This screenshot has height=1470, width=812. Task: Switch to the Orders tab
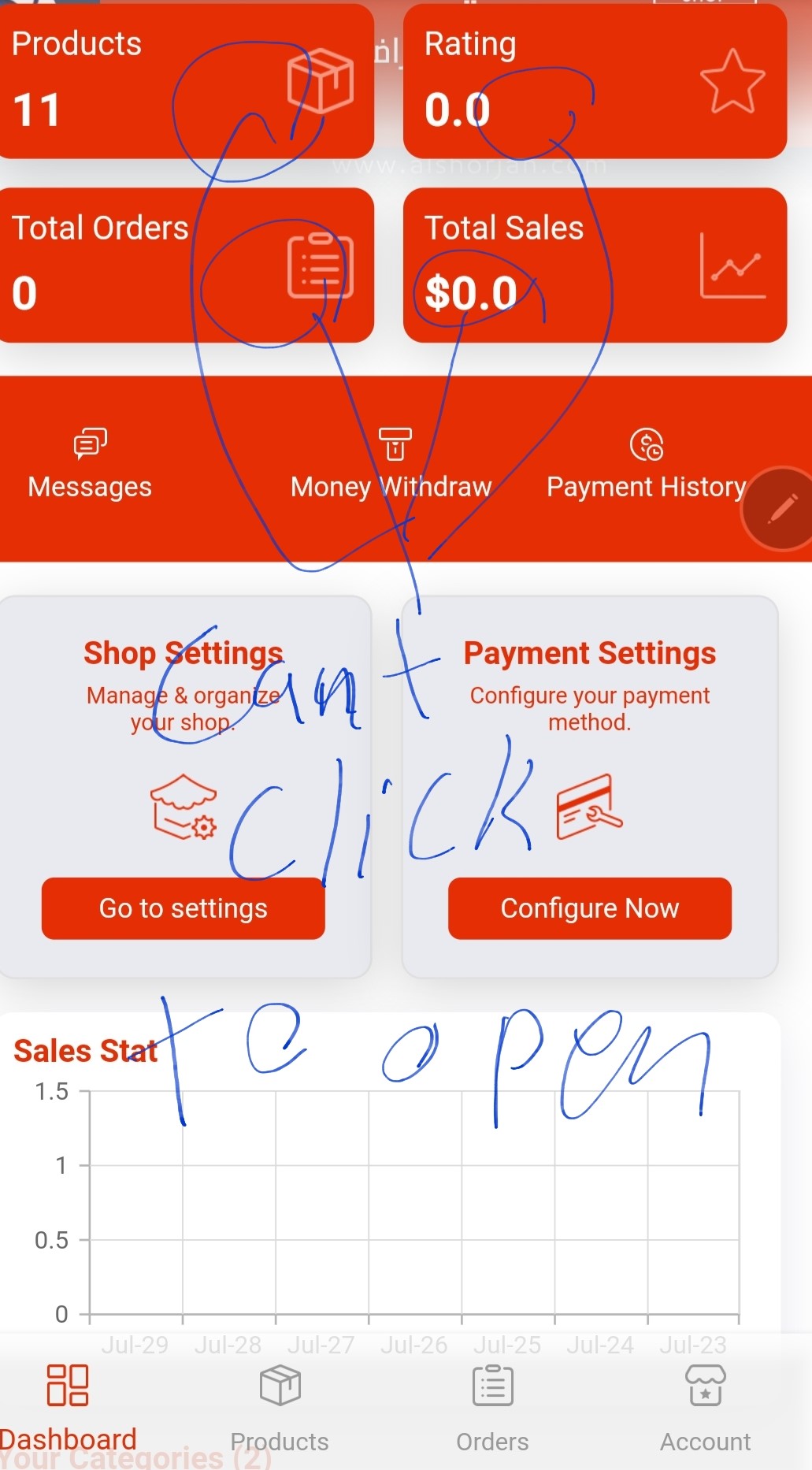click(x=492, y=1407)
